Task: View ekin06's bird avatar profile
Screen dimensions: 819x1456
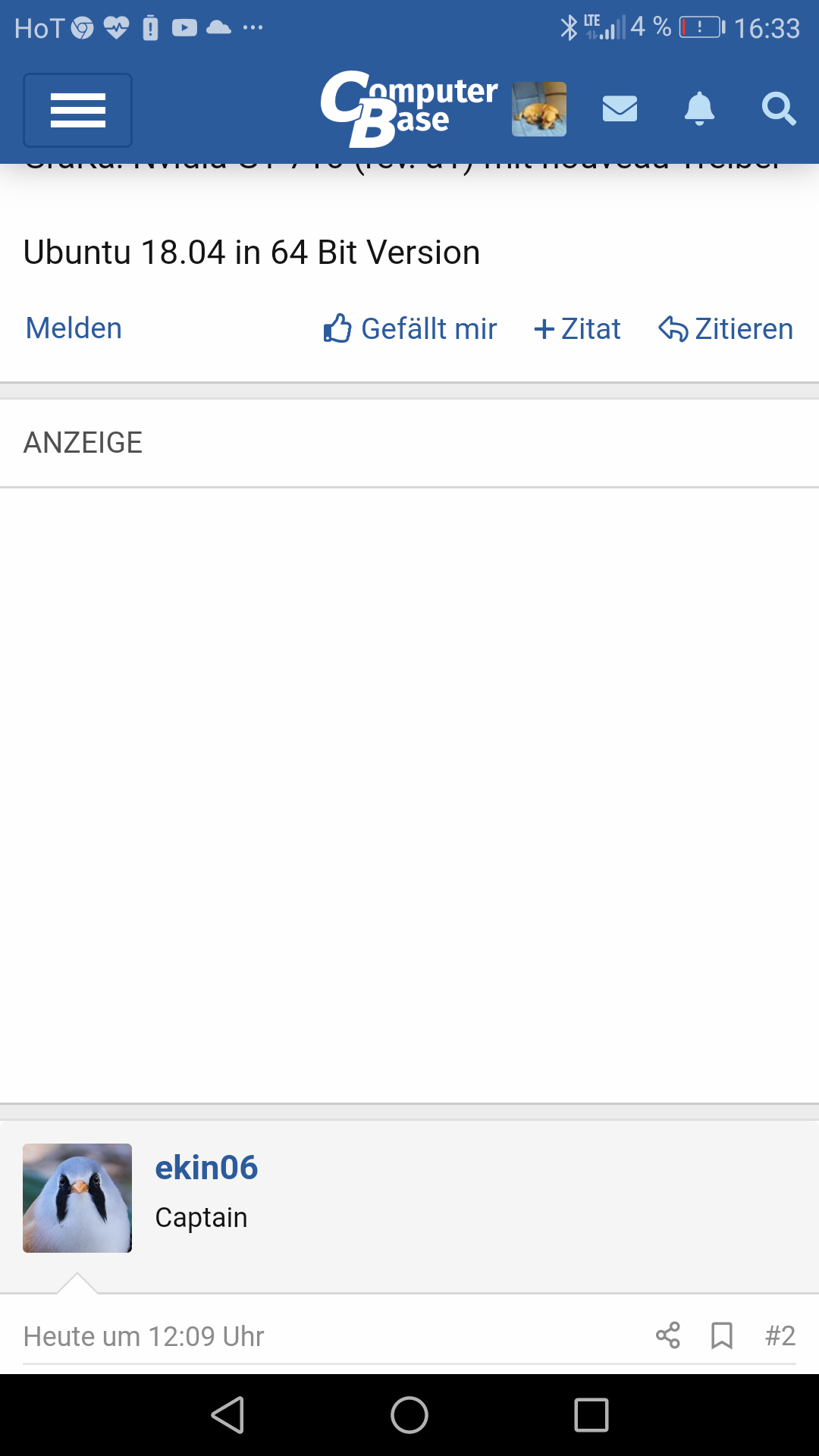Action: 77,1198
